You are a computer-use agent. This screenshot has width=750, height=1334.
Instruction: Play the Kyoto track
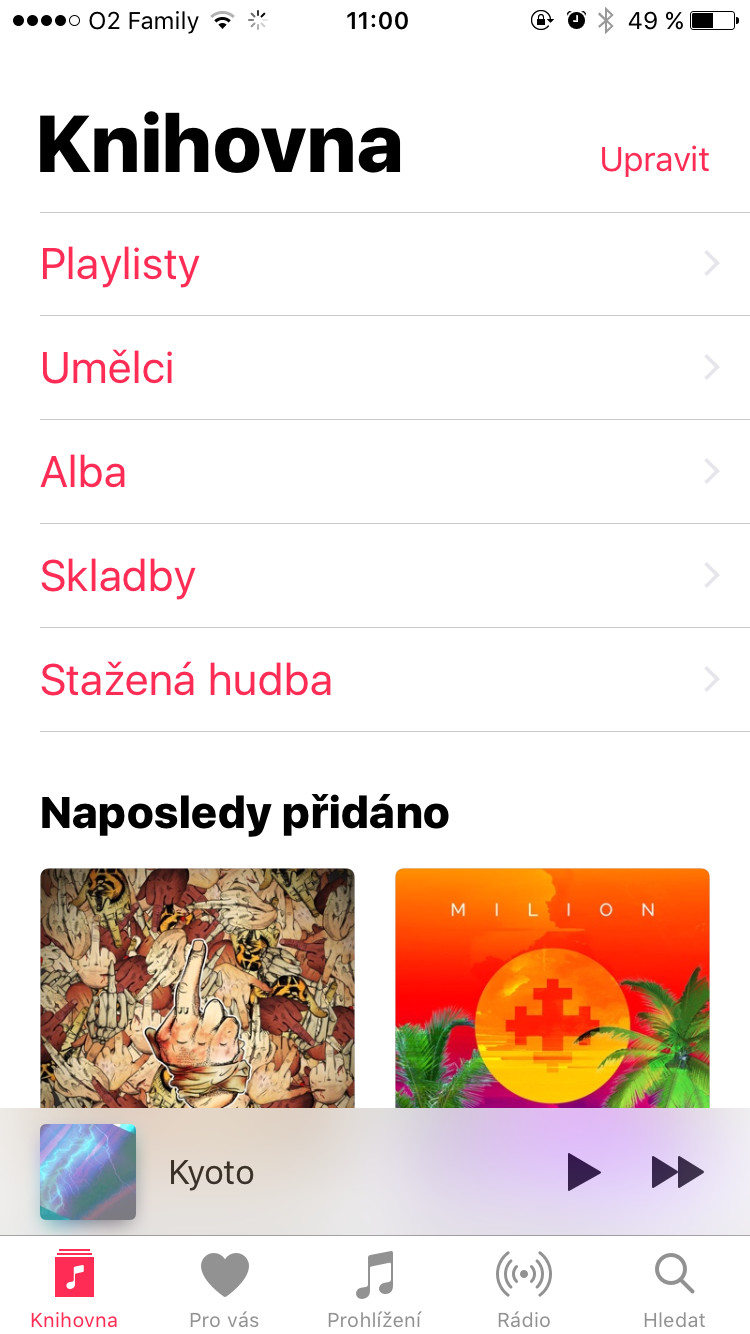[584, 1172]
